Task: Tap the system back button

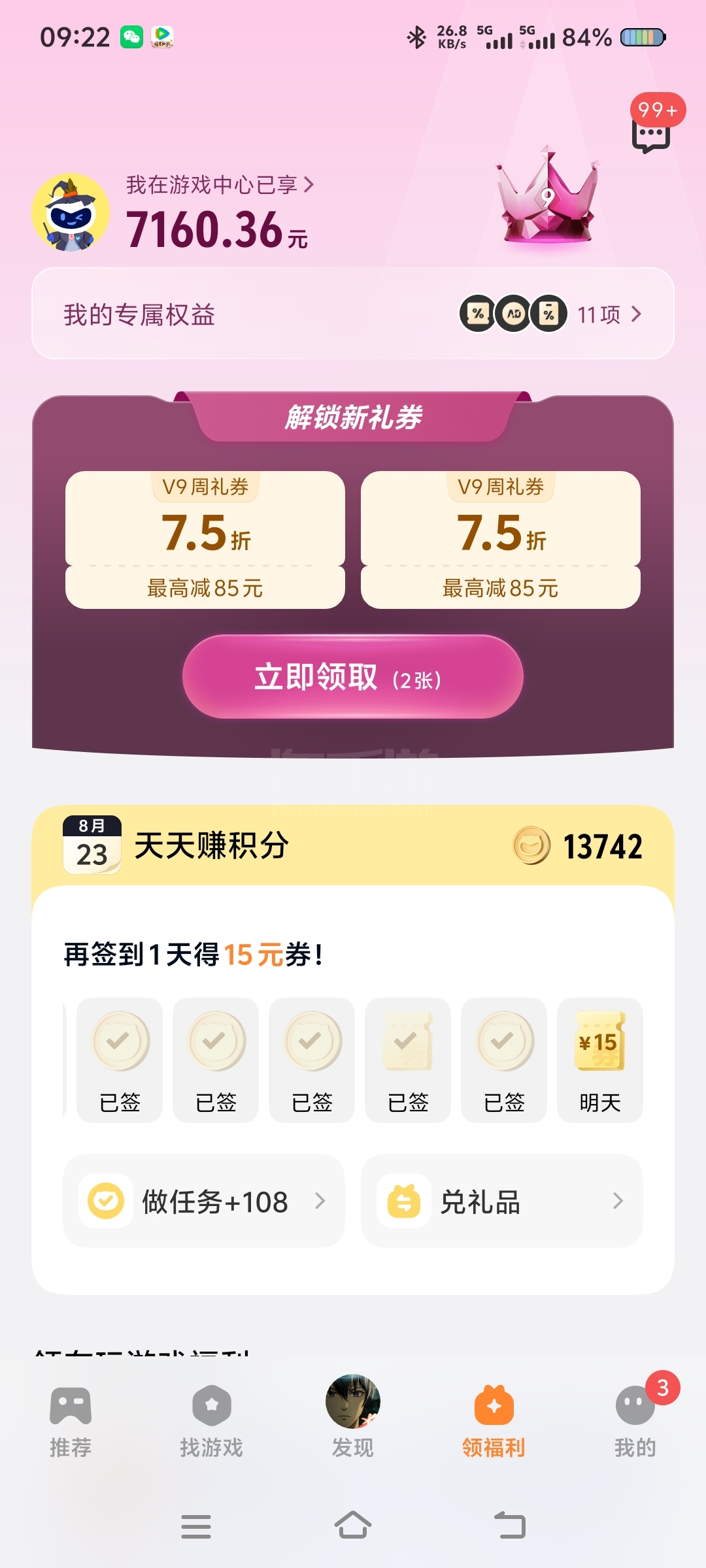Action: click(510, 1526)
